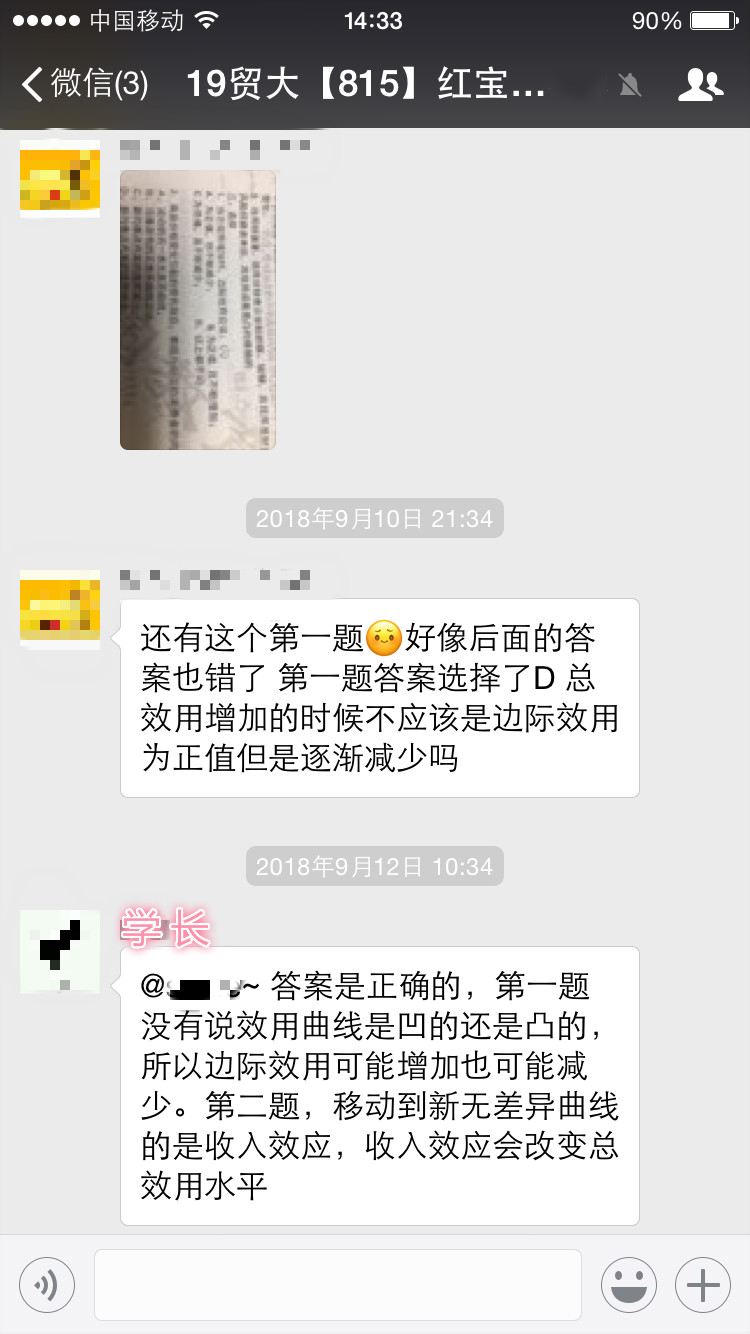Open the plus attachment menu
Image resolution: width=750 pixels, height=1334 pixels.
[x=703, y=1285]
